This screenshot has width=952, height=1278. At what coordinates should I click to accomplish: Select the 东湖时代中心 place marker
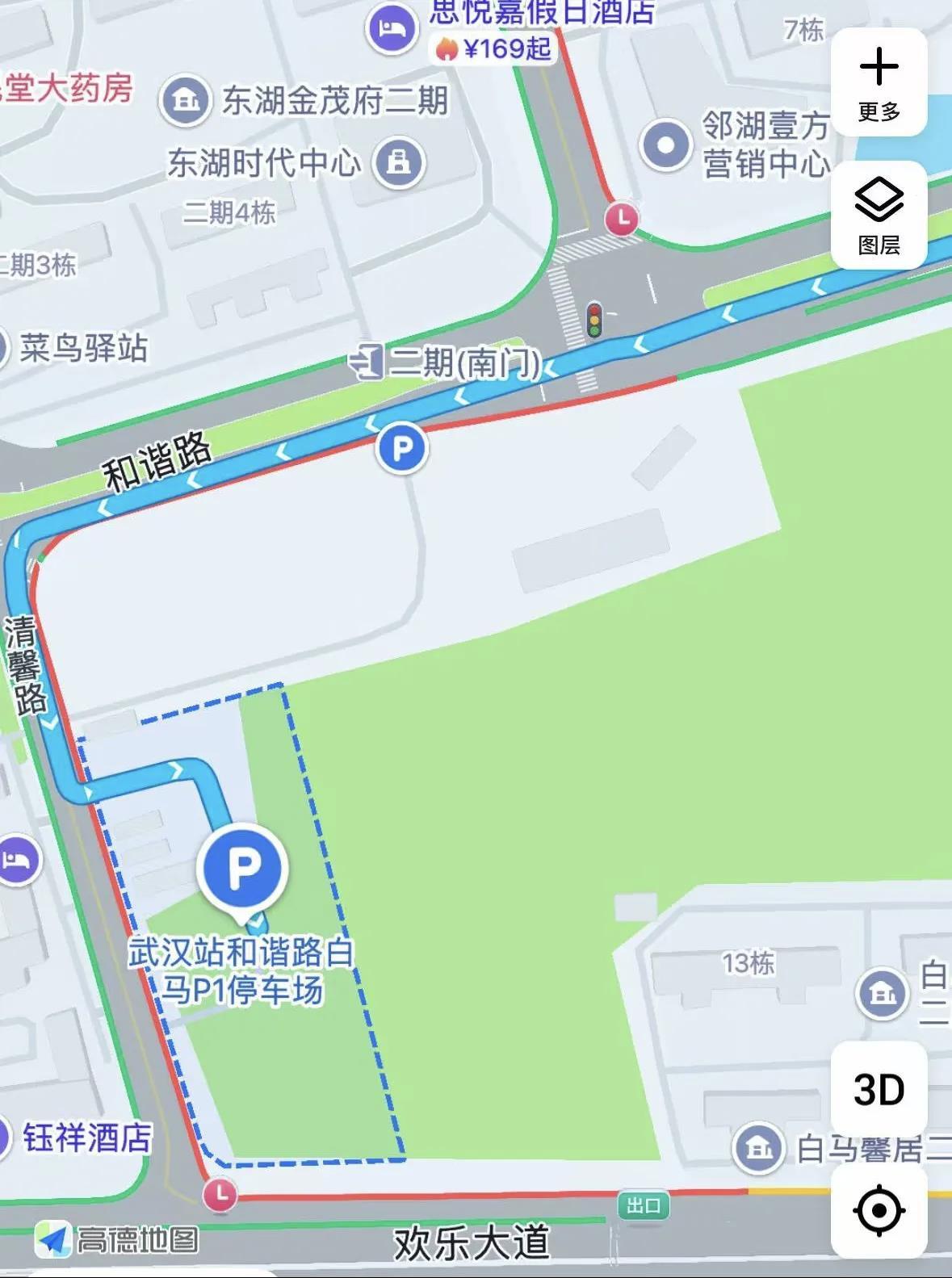[399, 162]
